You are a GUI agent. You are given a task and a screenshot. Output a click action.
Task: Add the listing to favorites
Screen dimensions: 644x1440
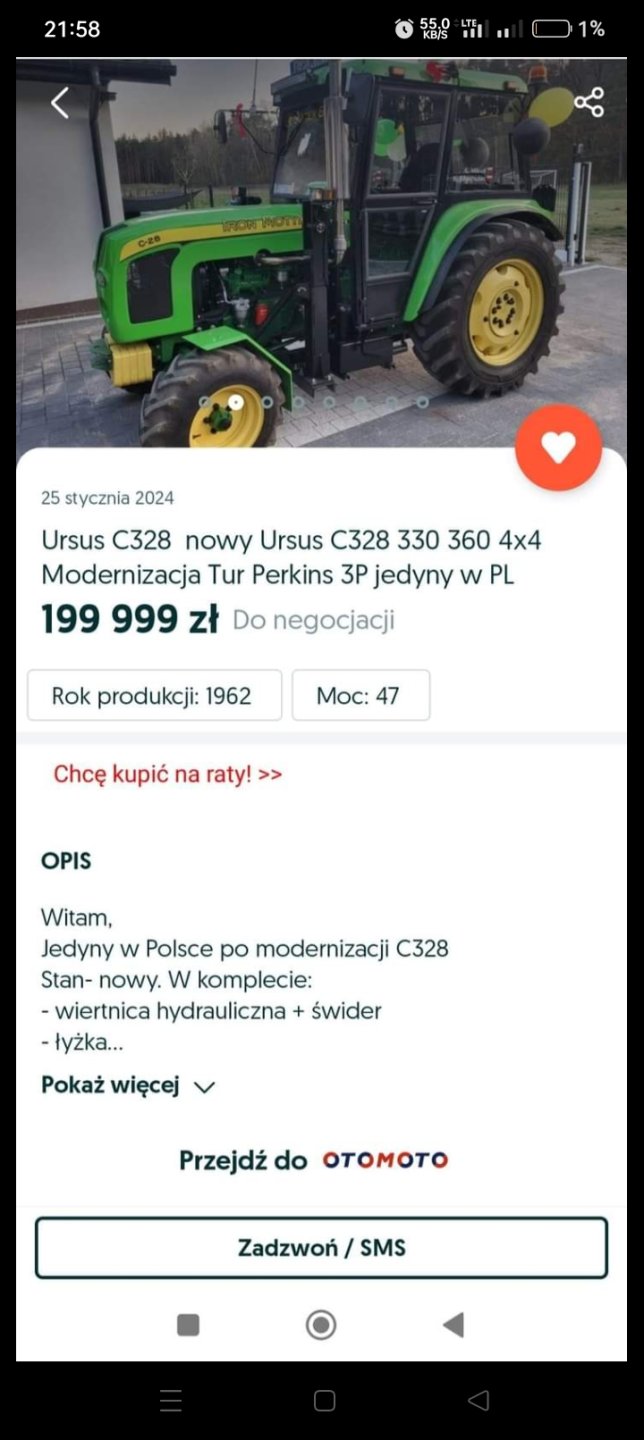coord(558,448)
